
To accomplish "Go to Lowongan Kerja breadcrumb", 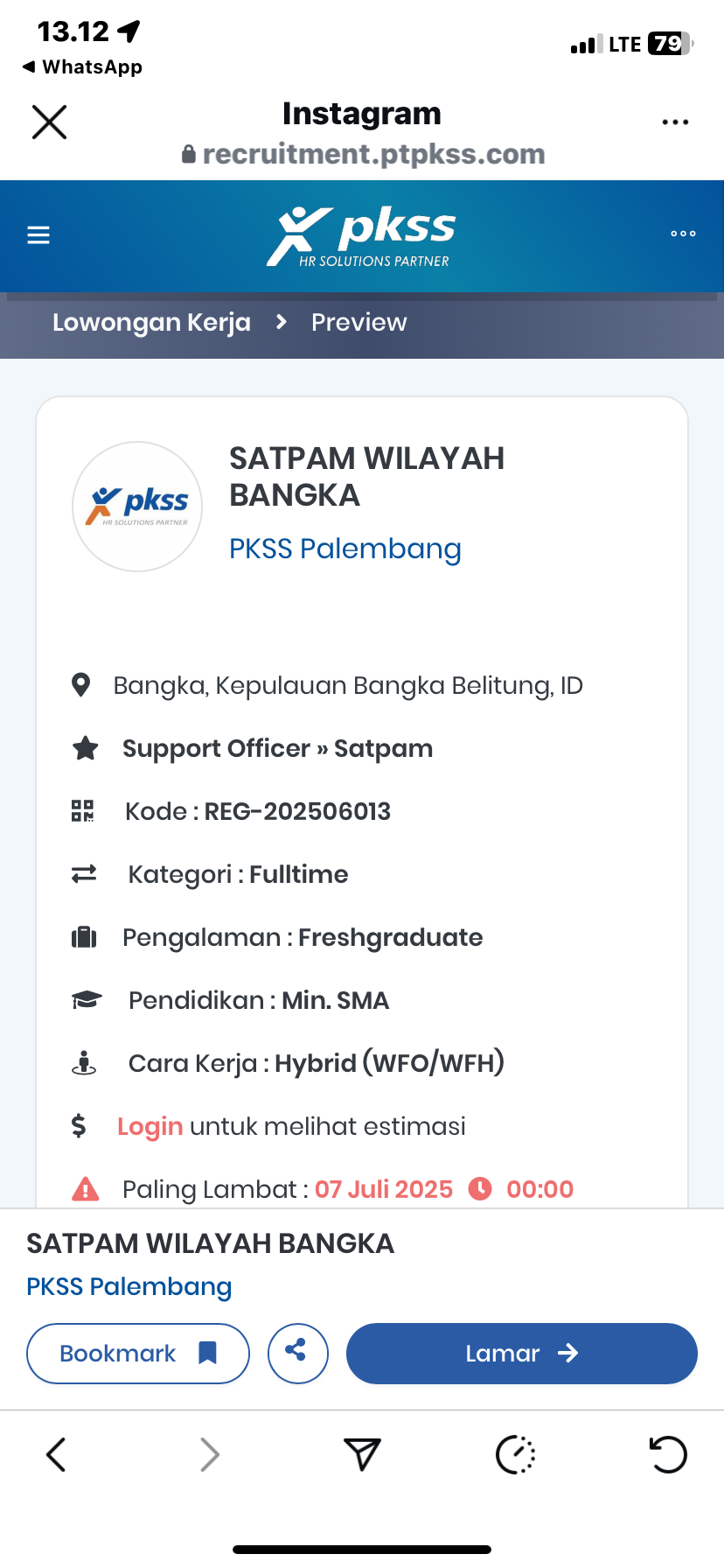I will 151,323.
